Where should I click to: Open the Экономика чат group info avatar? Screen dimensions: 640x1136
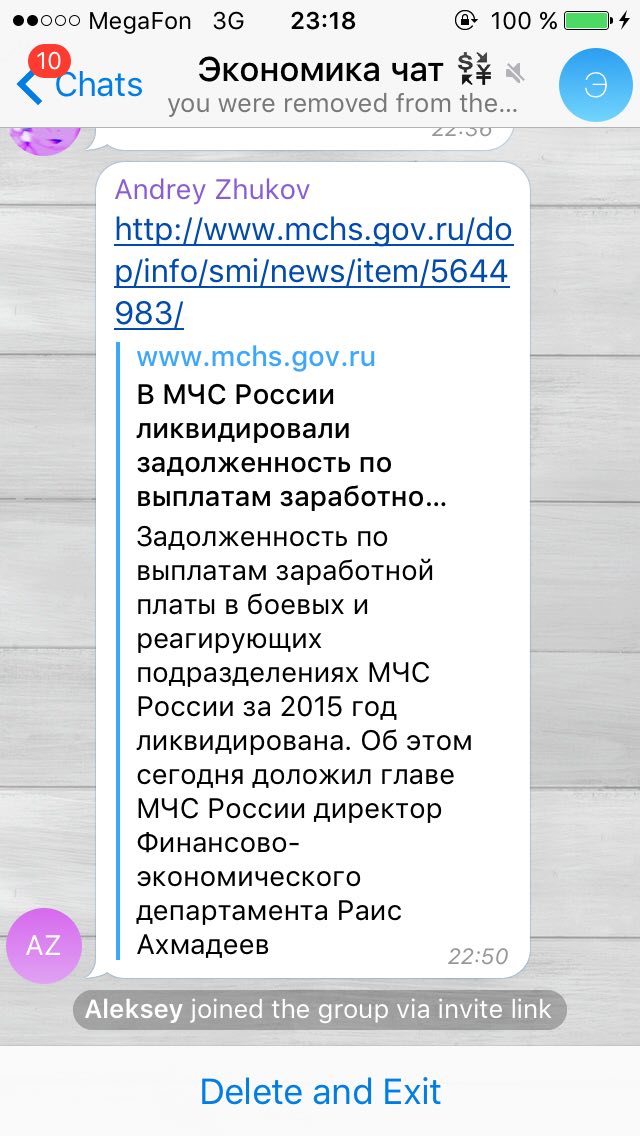pos(595,84)
